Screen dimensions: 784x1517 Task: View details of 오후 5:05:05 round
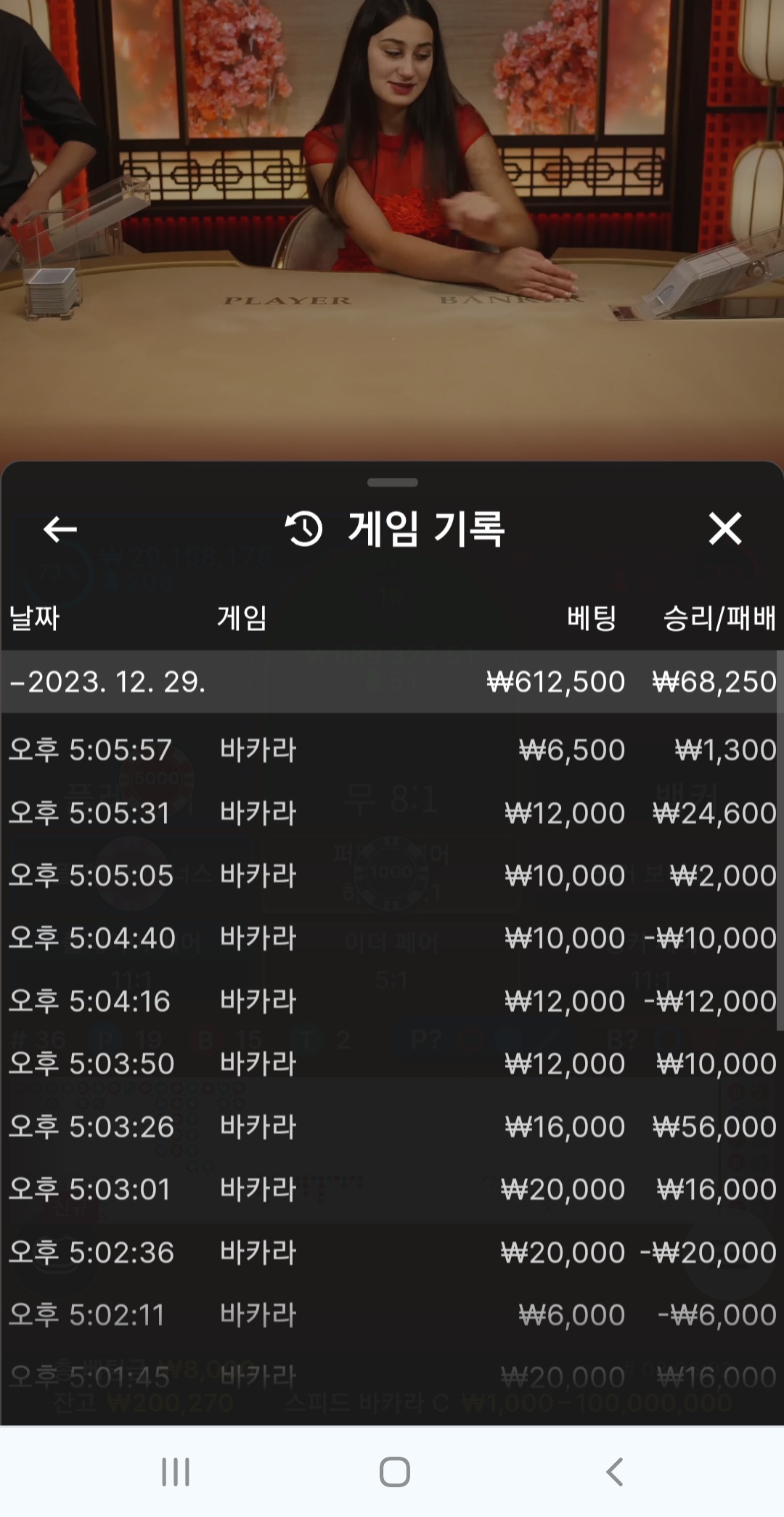pyautogui.click(x=392, y=875)
